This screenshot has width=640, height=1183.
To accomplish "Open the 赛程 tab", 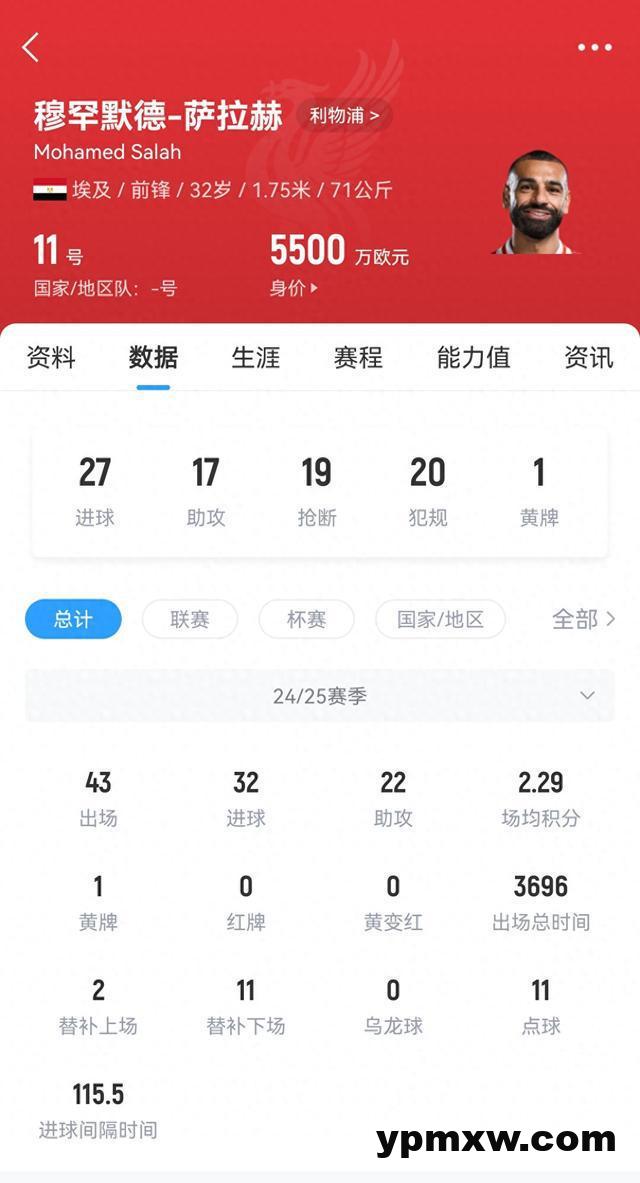I will point(358,357).
